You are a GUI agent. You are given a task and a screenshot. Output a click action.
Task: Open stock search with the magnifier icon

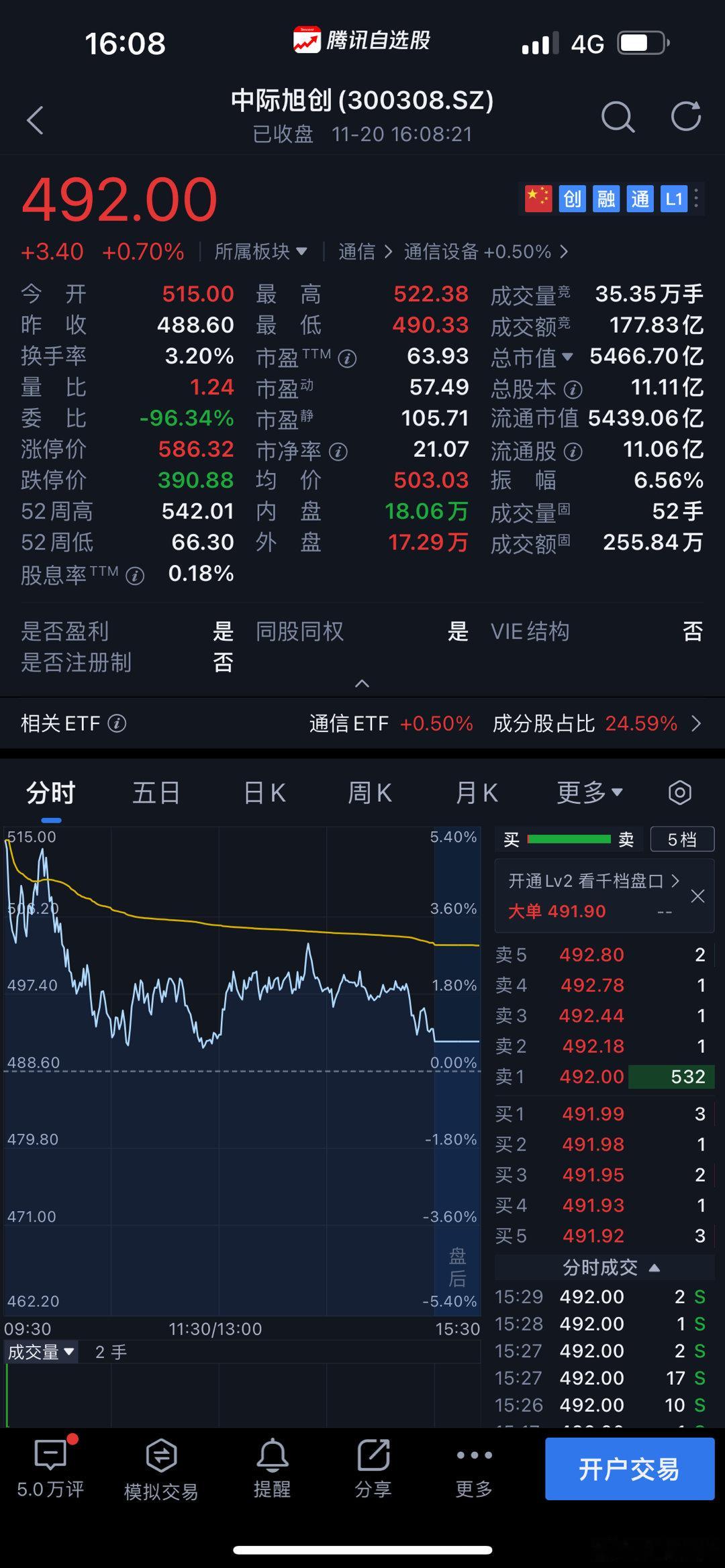[618, 117]
